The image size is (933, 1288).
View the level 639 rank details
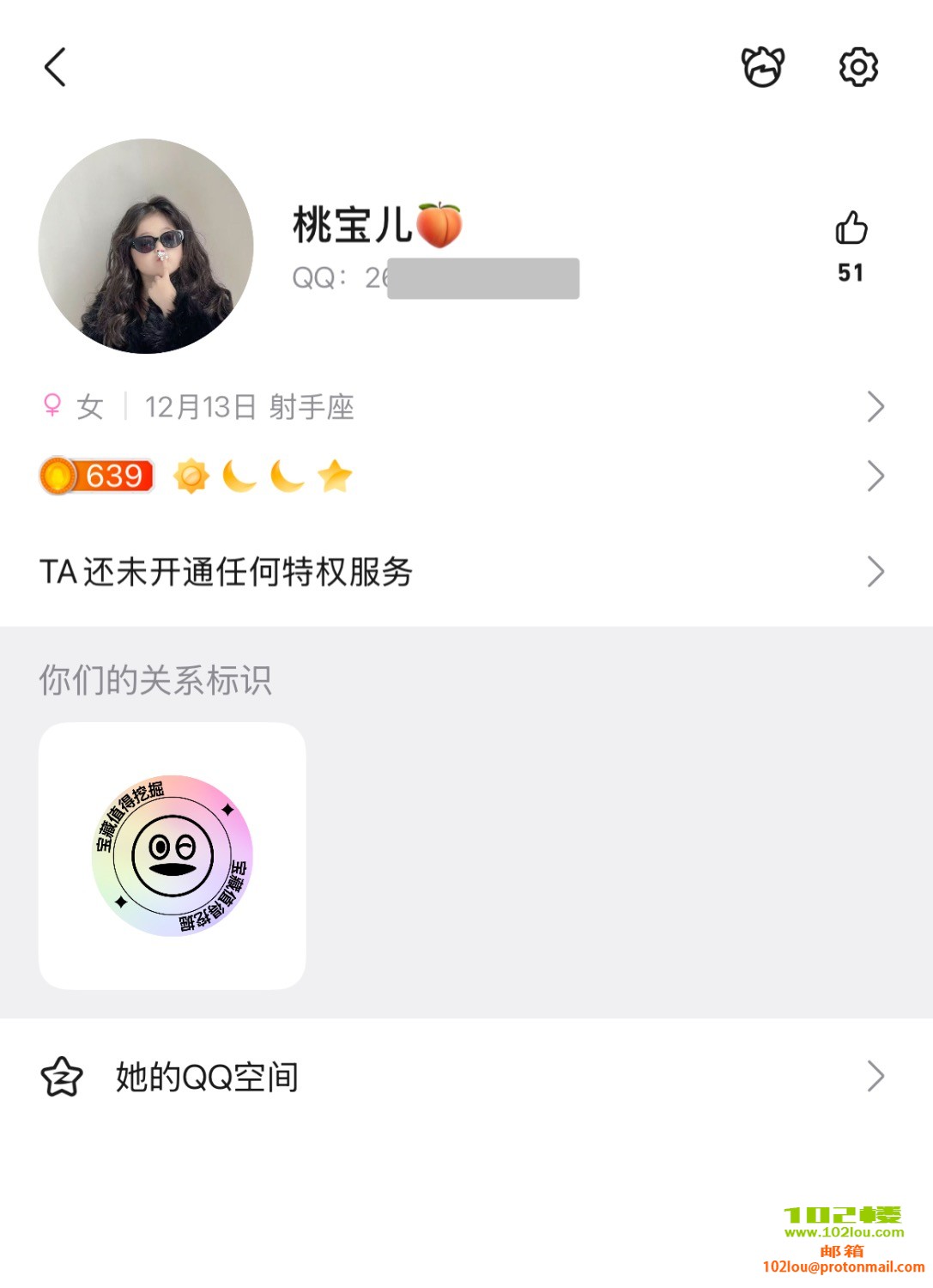[463, 477]
